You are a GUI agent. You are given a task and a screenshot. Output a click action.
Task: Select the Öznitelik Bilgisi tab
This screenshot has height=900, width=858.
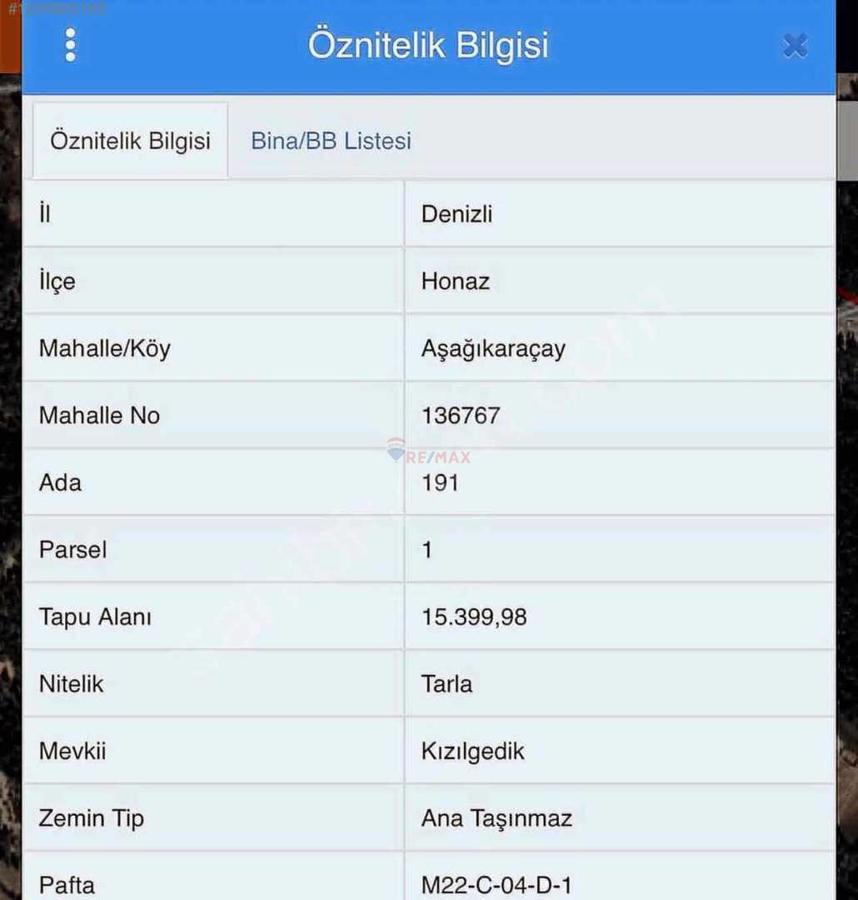130,141
